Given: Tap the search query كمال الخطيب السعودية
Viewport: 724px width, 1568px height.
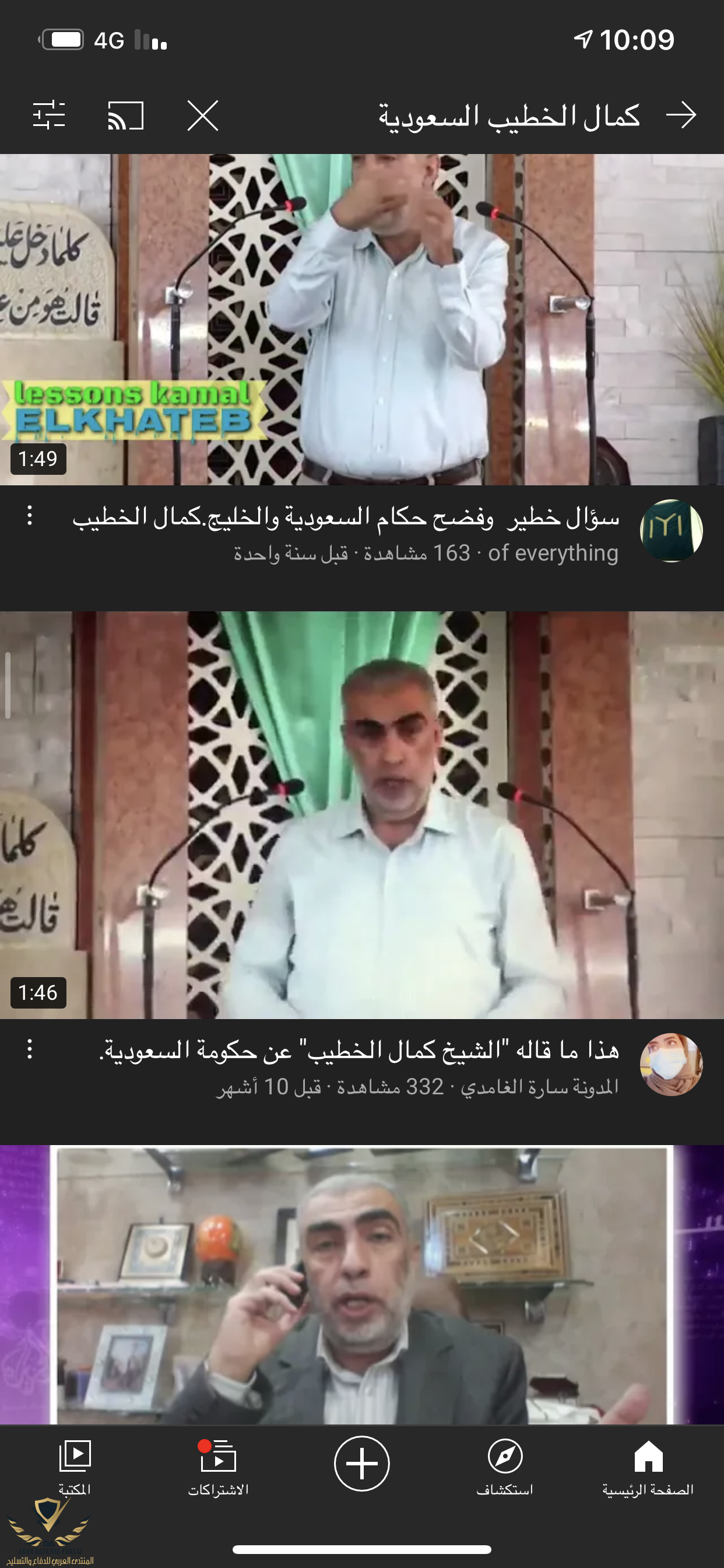Looking at the screenshot, I should point(509,116).
